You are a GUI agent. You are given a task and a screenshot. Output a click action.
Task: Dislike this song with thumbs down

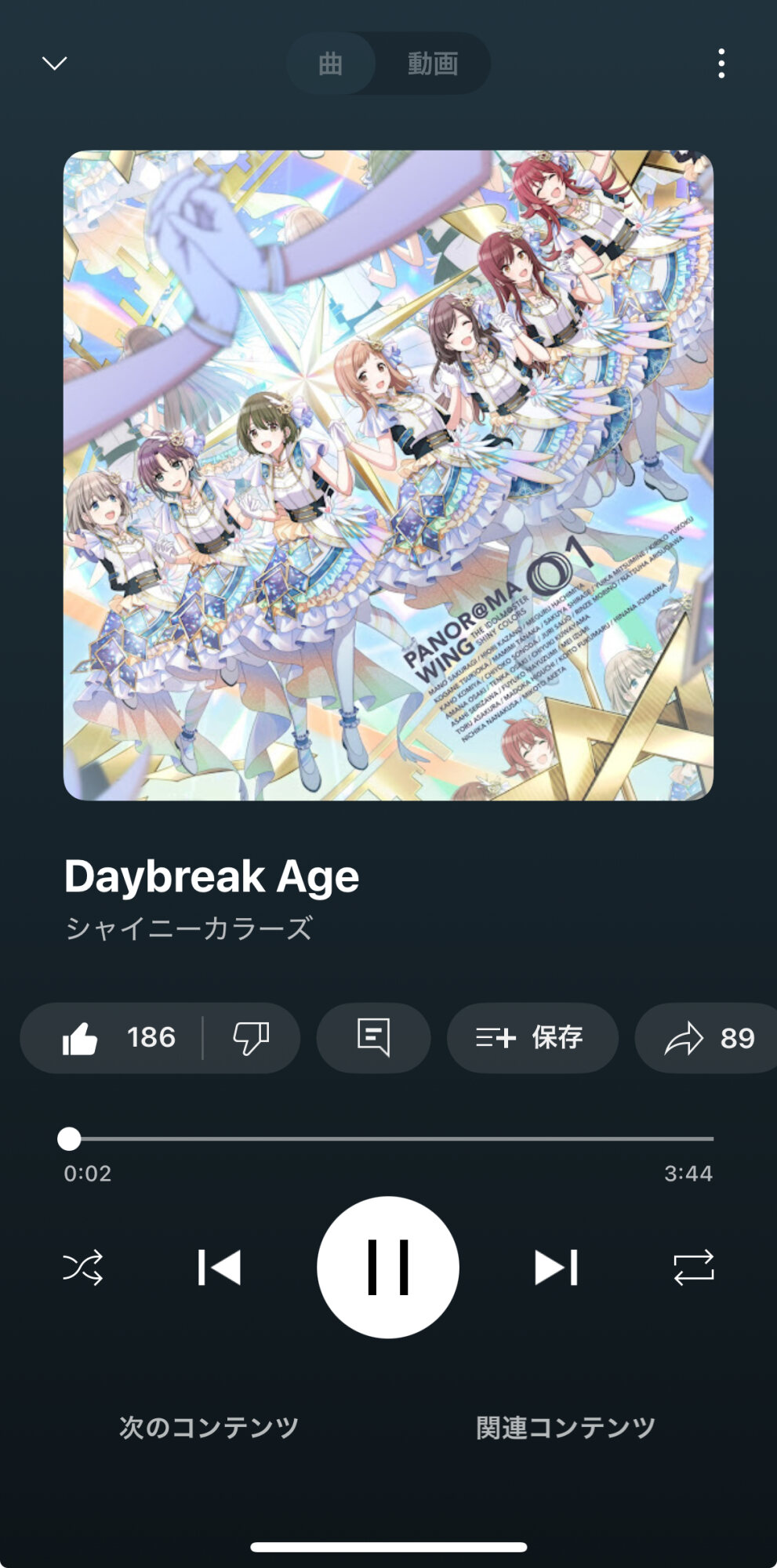point(251,1038)
